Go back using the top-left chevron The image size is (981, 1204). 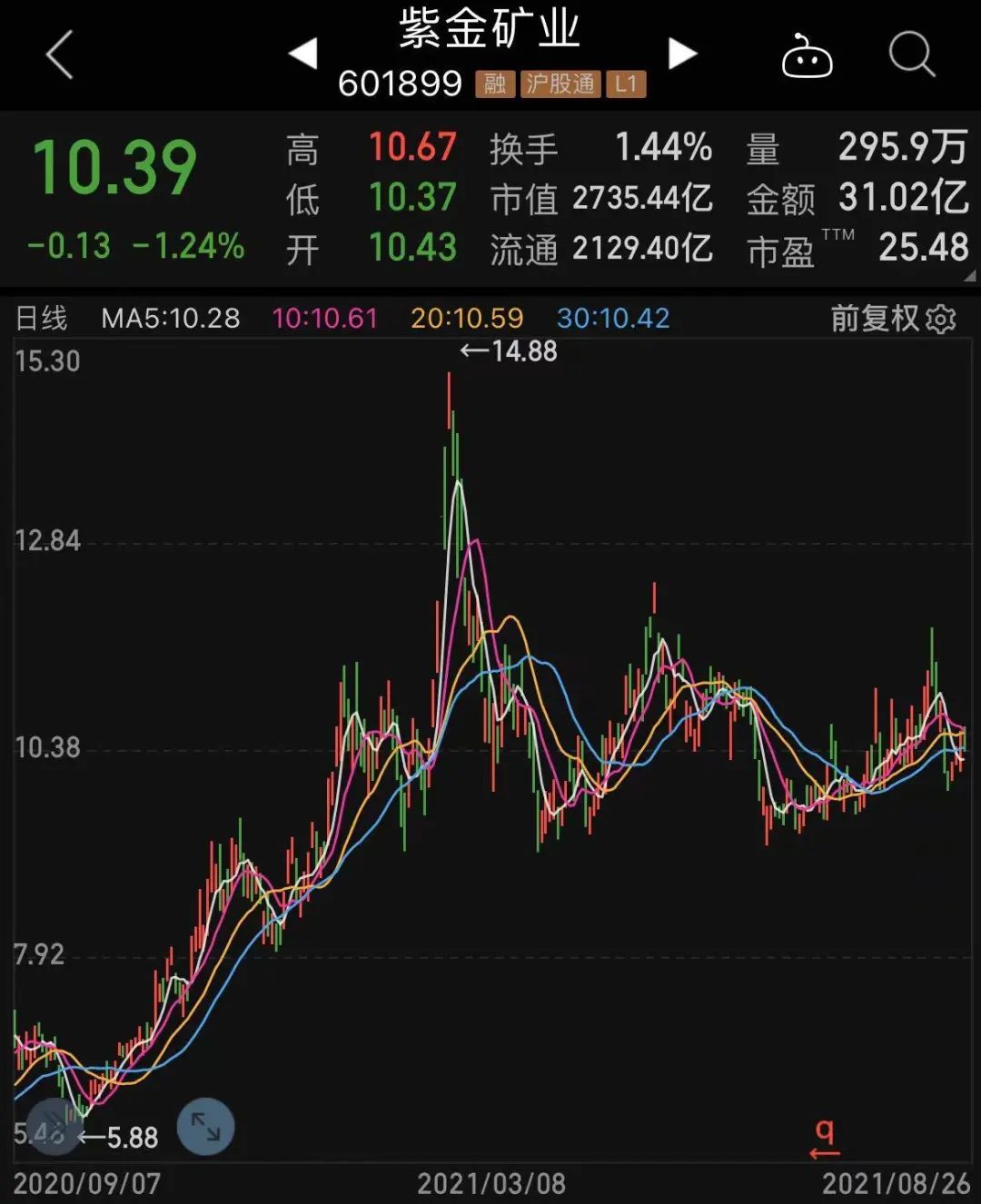(57, 56)
